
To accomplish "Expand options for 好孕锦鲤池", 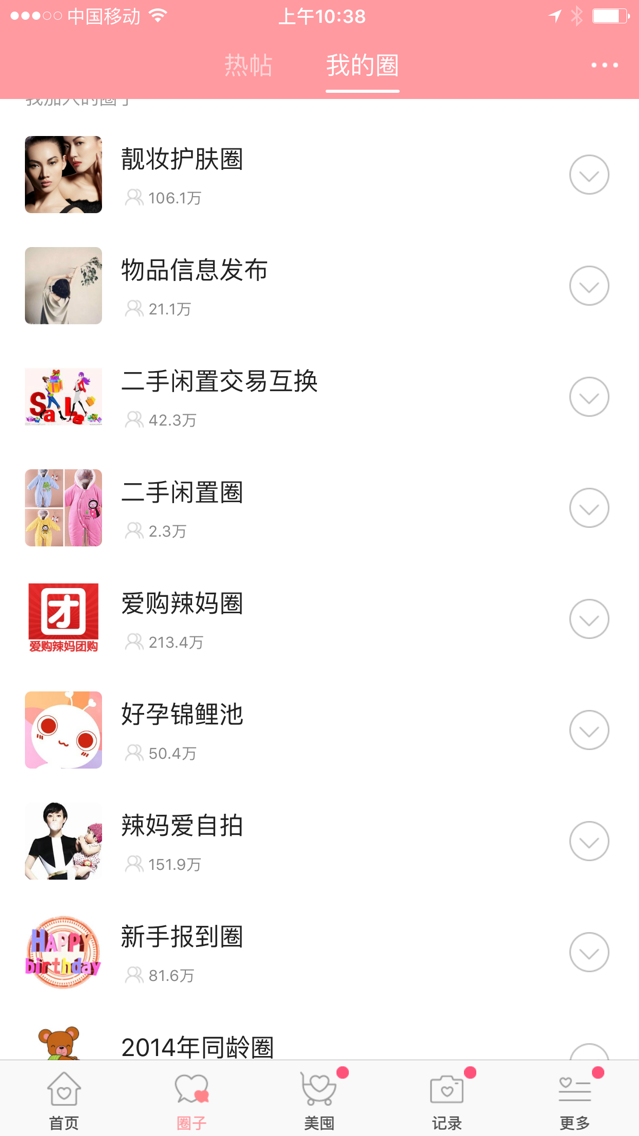I will 589,730.
